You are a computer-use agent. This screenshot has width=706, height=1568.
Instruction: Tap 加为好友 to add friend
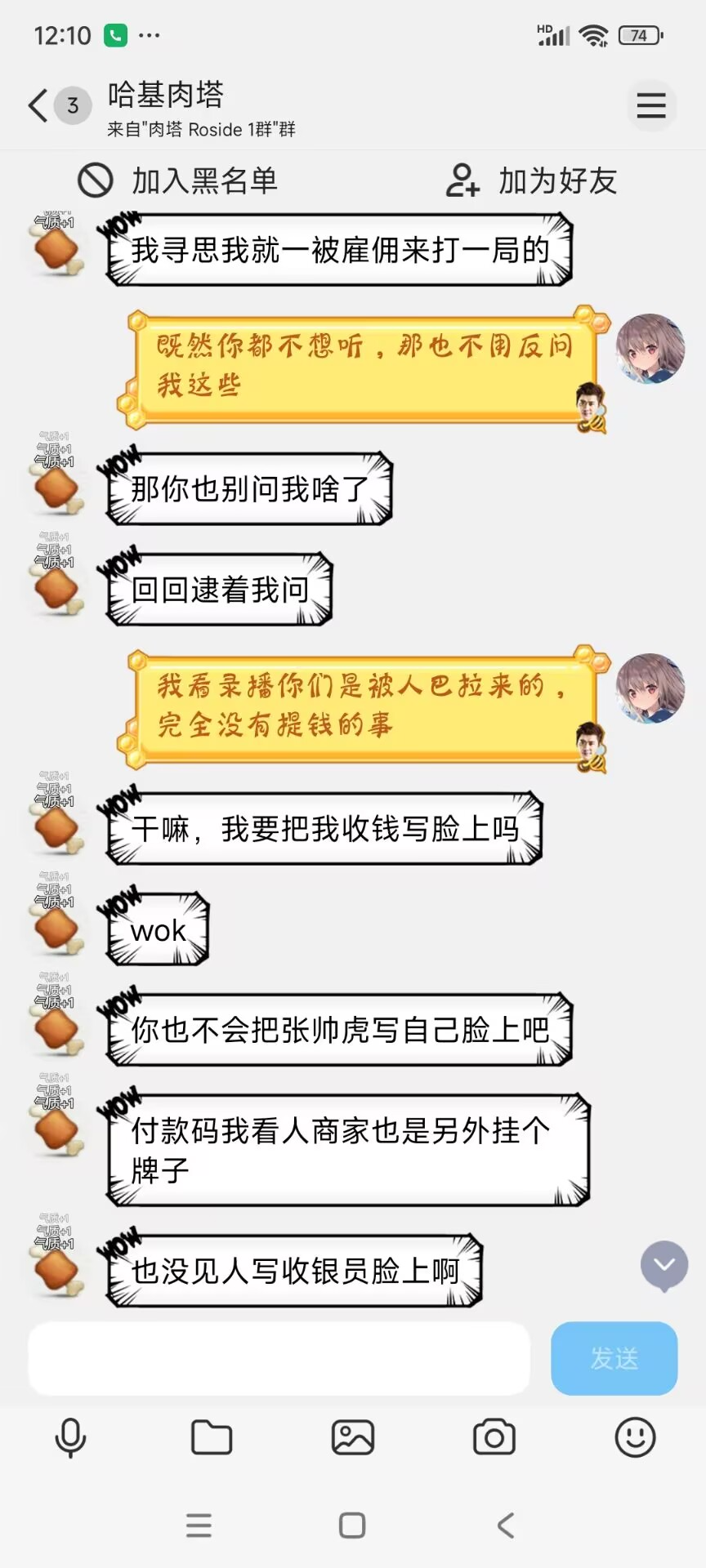click(x=531, y=180)
